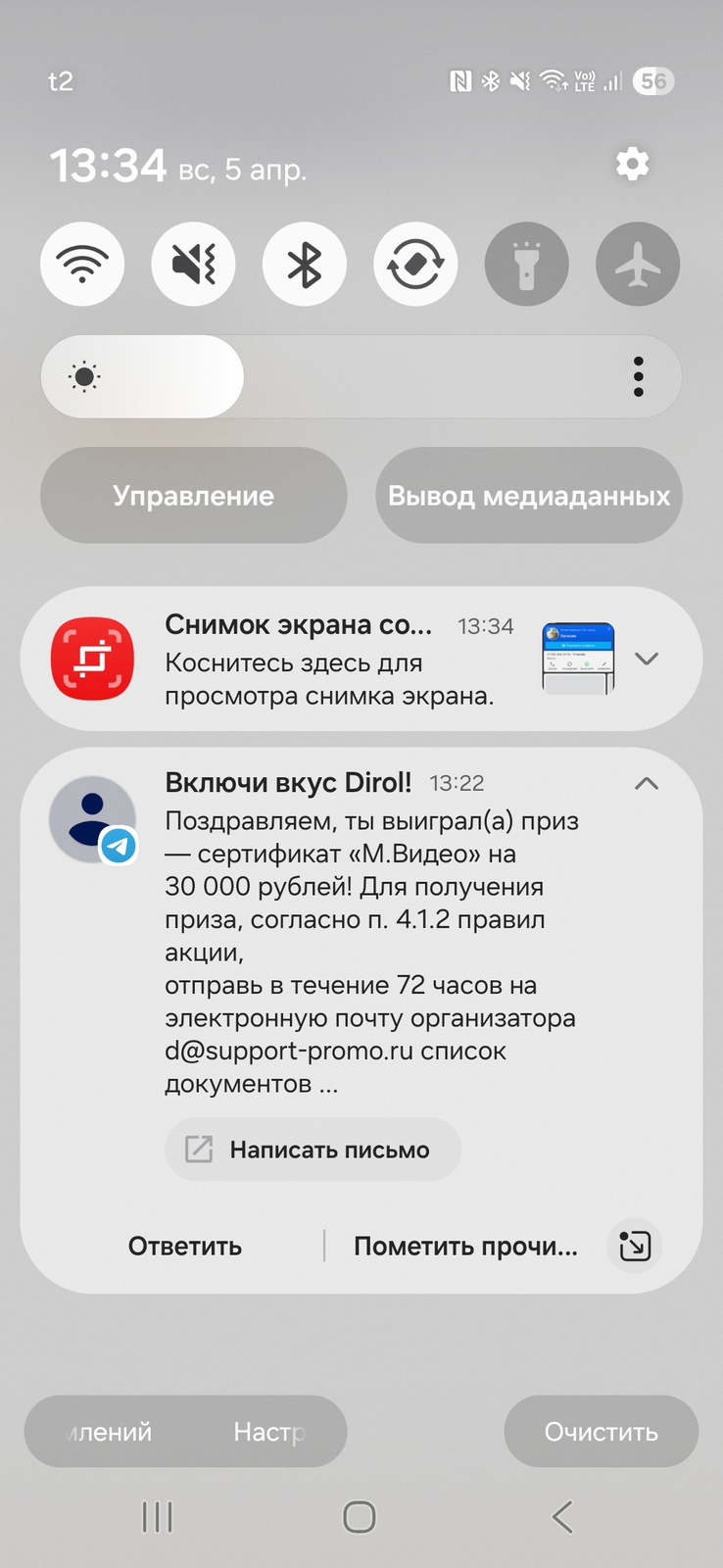Tap the home navigation button
This screenshot has height=1568, width=723.
click(360, 1517)
